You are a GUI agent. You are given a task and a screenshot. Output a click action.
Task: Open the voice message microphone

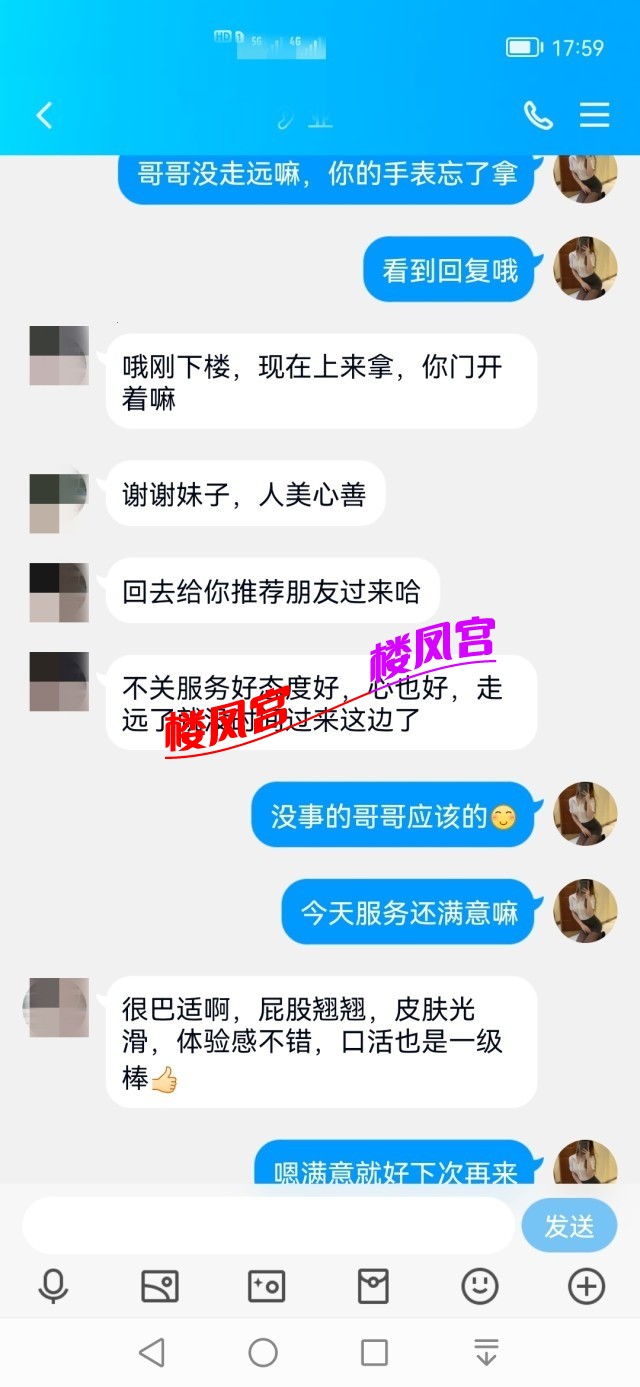click(x=53, y=1286)
